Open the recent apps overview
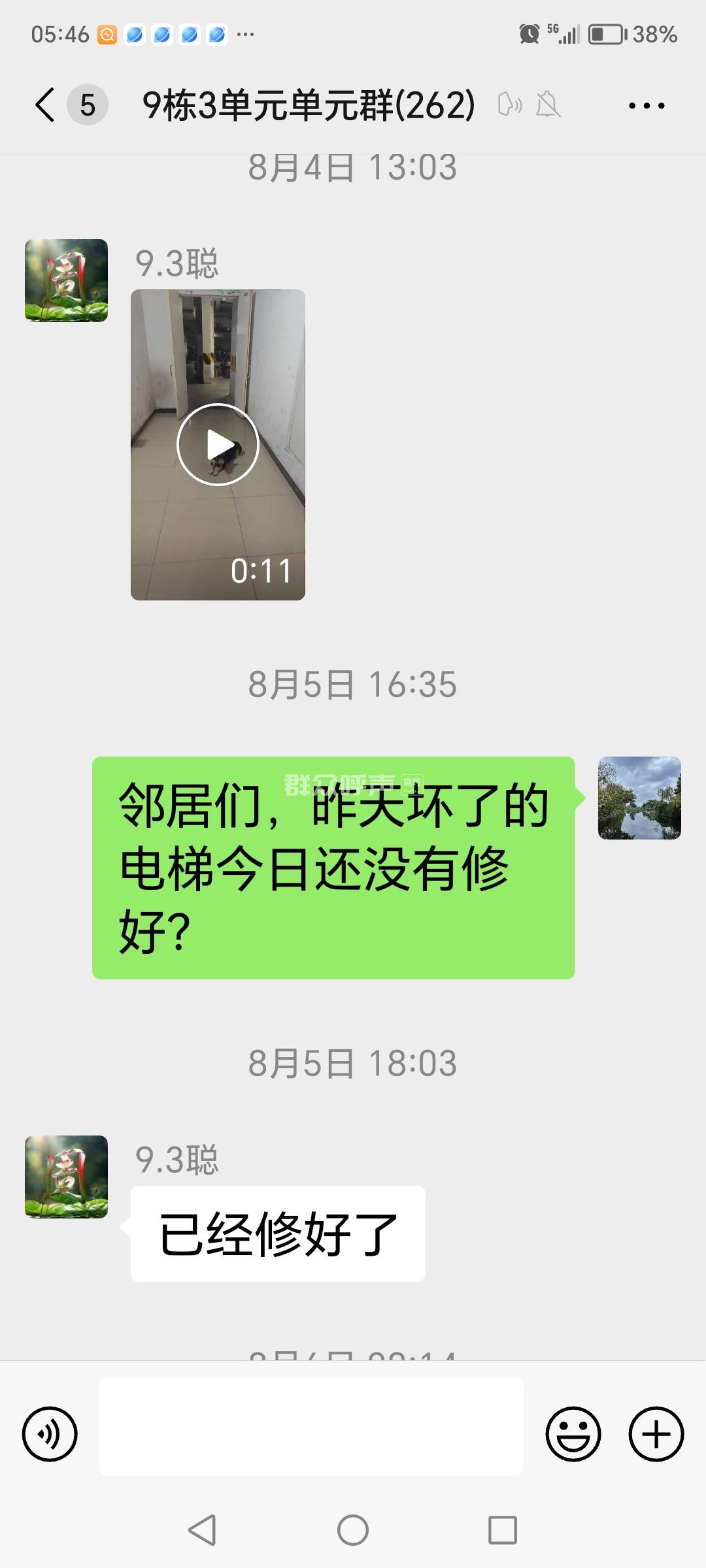The height and width of the screenshot is (1568, 706). pos(503,1529)
